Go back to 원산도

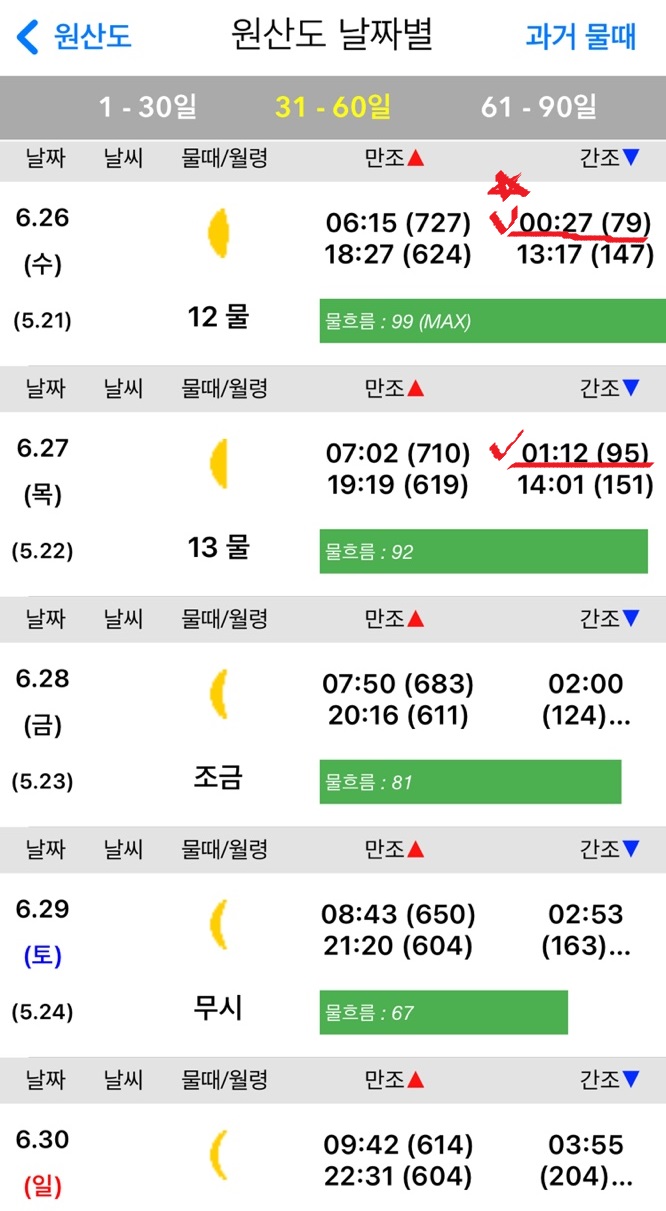point(74,38)
